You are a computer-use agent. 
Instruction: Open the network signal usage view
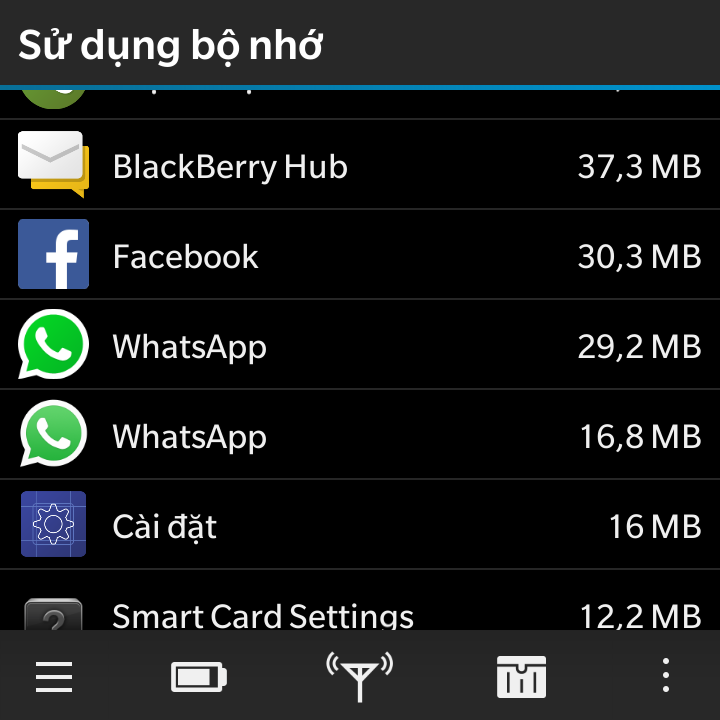tap(360, 677)
